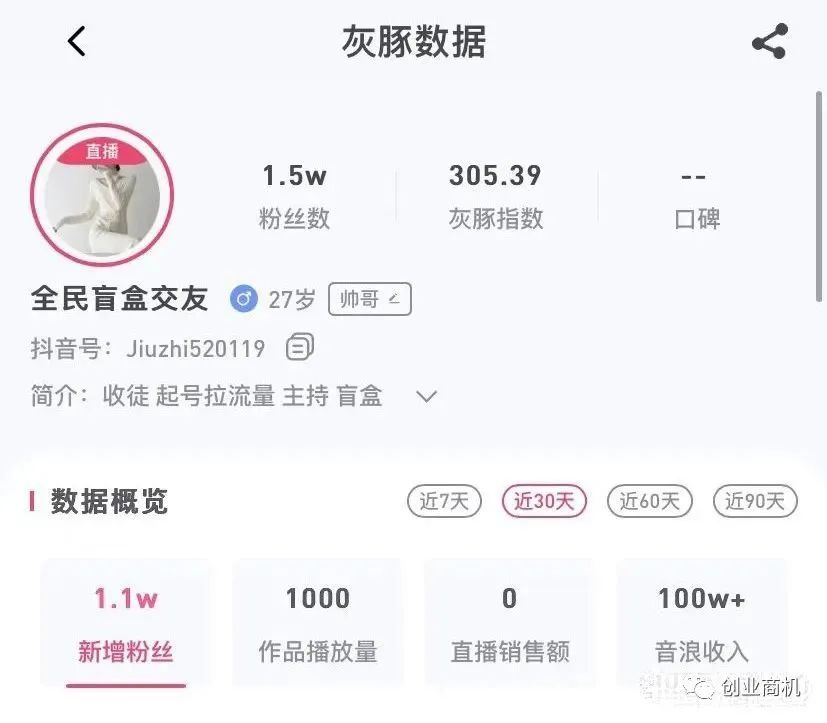Select the 近30天 time range
Screen dimensions: 827x723
click(544, 501)
